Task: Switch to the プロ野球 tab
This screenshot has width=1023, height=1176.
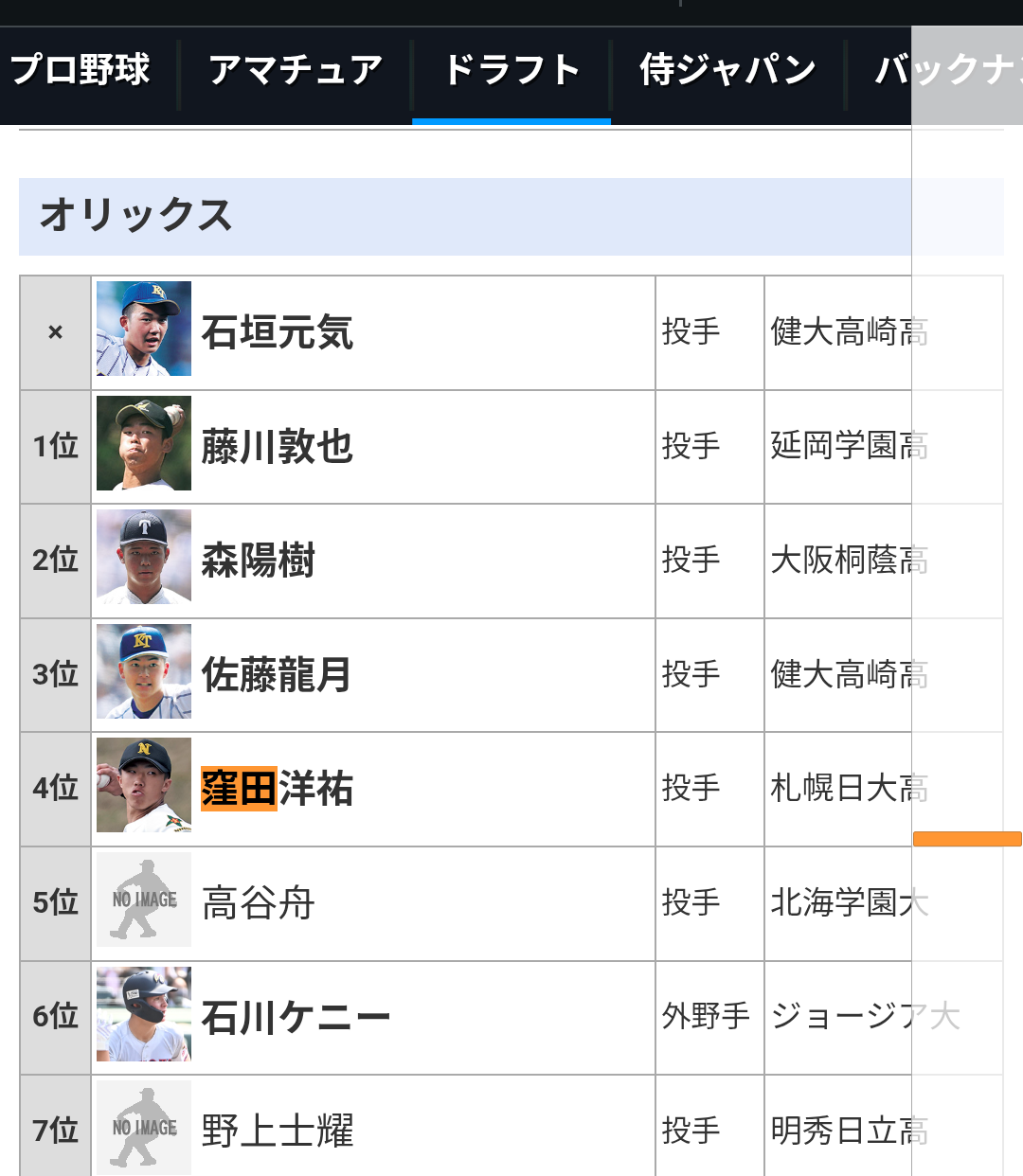Action: 81,70
